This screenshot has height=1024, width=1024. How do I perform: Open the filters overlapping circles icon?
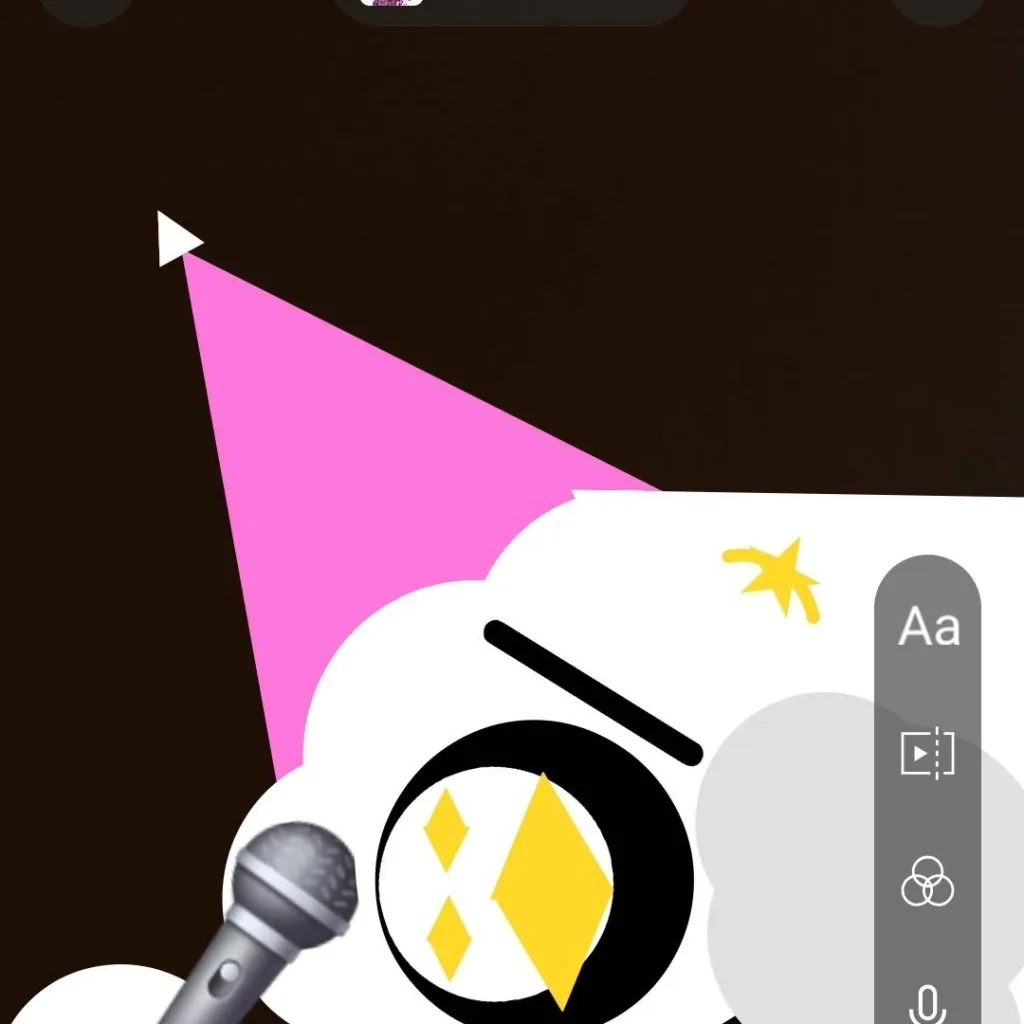click(x=928, y=882)
